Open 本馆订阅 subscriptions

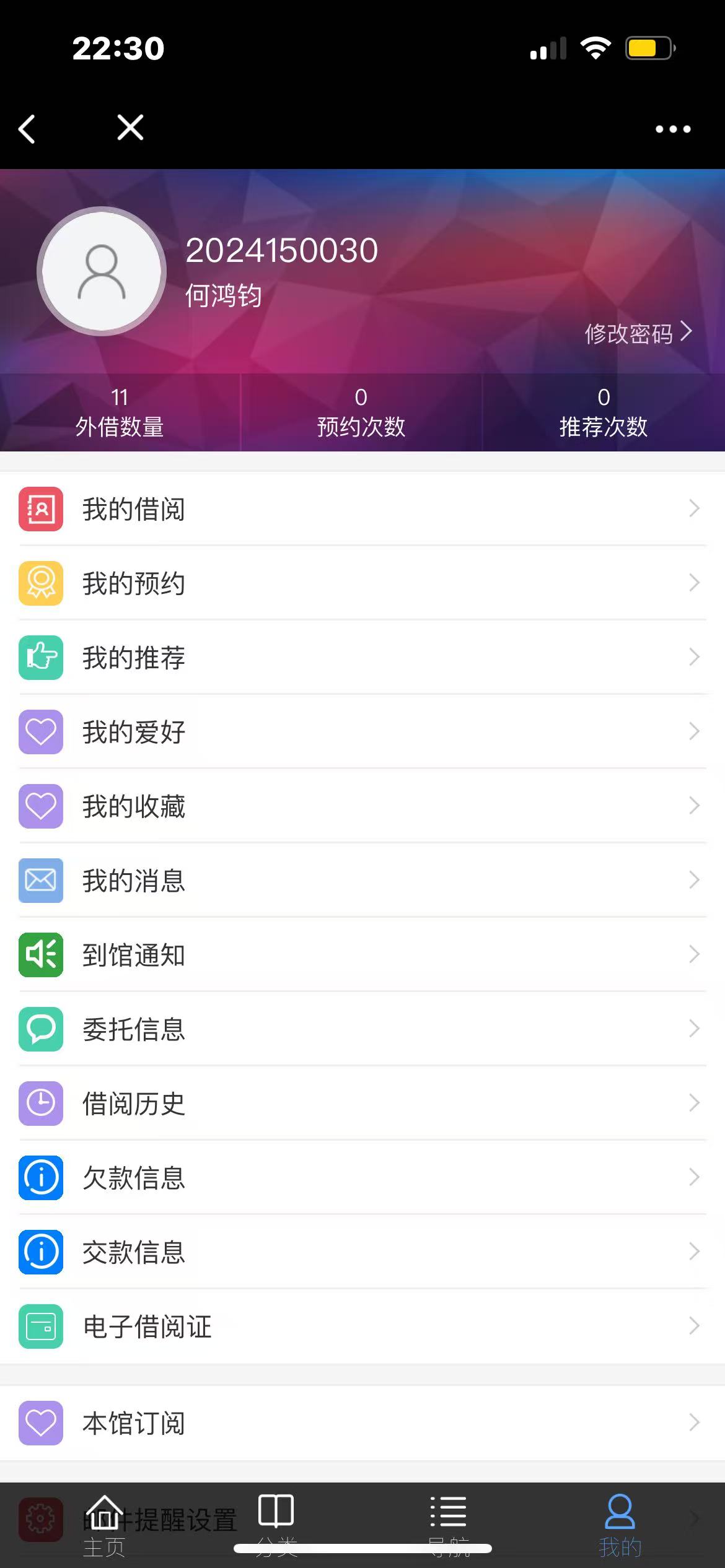362,1423
